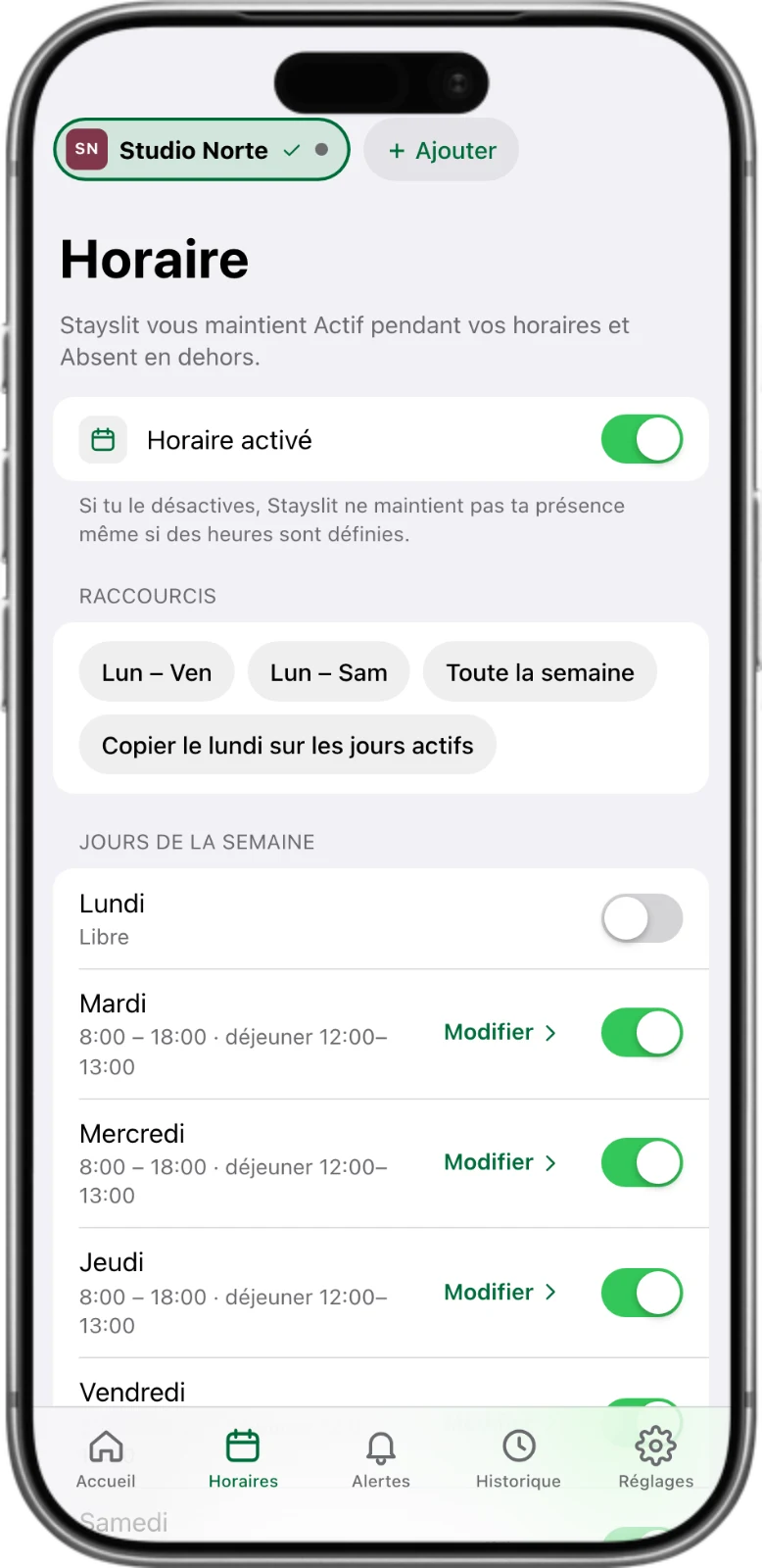Tap Ajouter to add a workspace
The width and height of the screenshot is (762, 1568).
(x=441, y=150)
